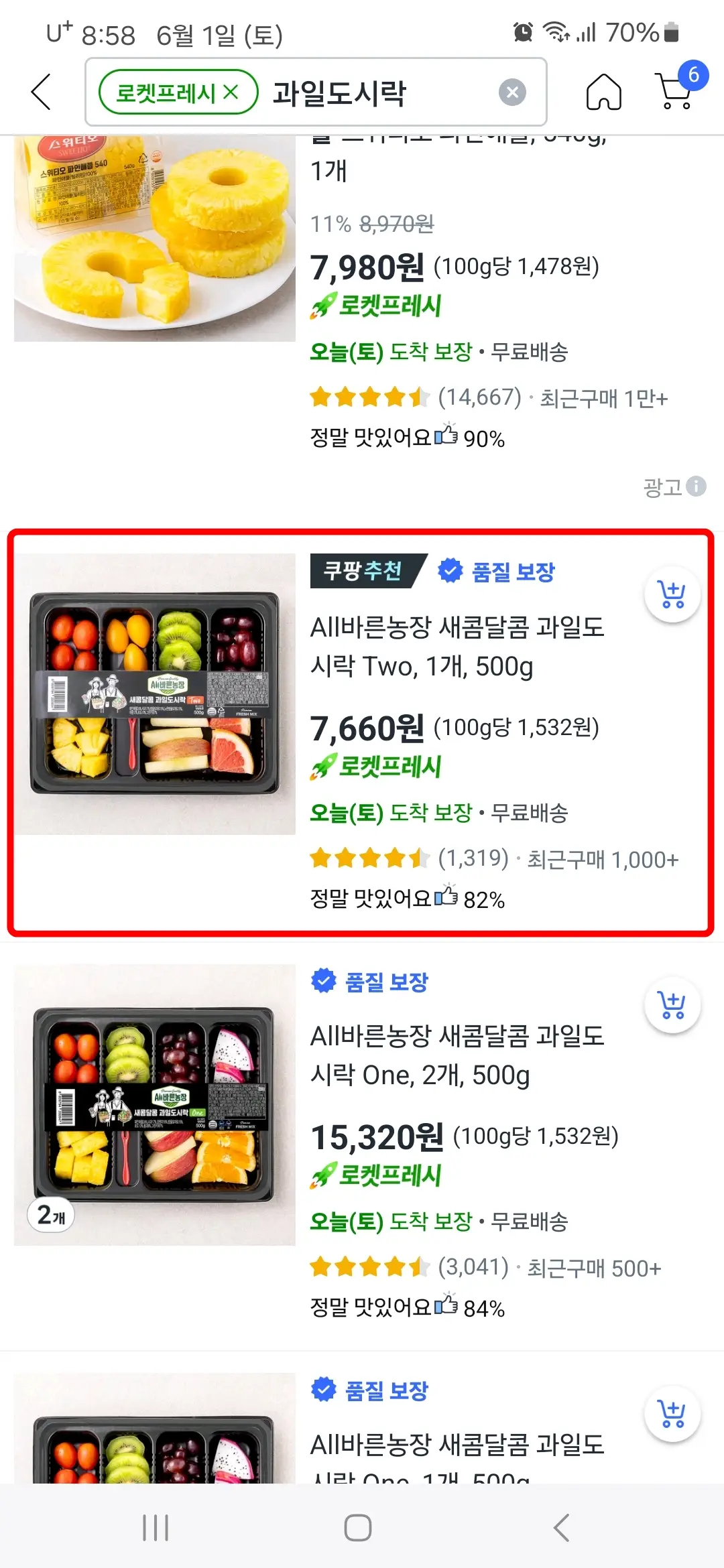Add 과일도시락 Two to cart via cart icon
This screenshot has height=1568, width=724.
(x=672, y=594)
